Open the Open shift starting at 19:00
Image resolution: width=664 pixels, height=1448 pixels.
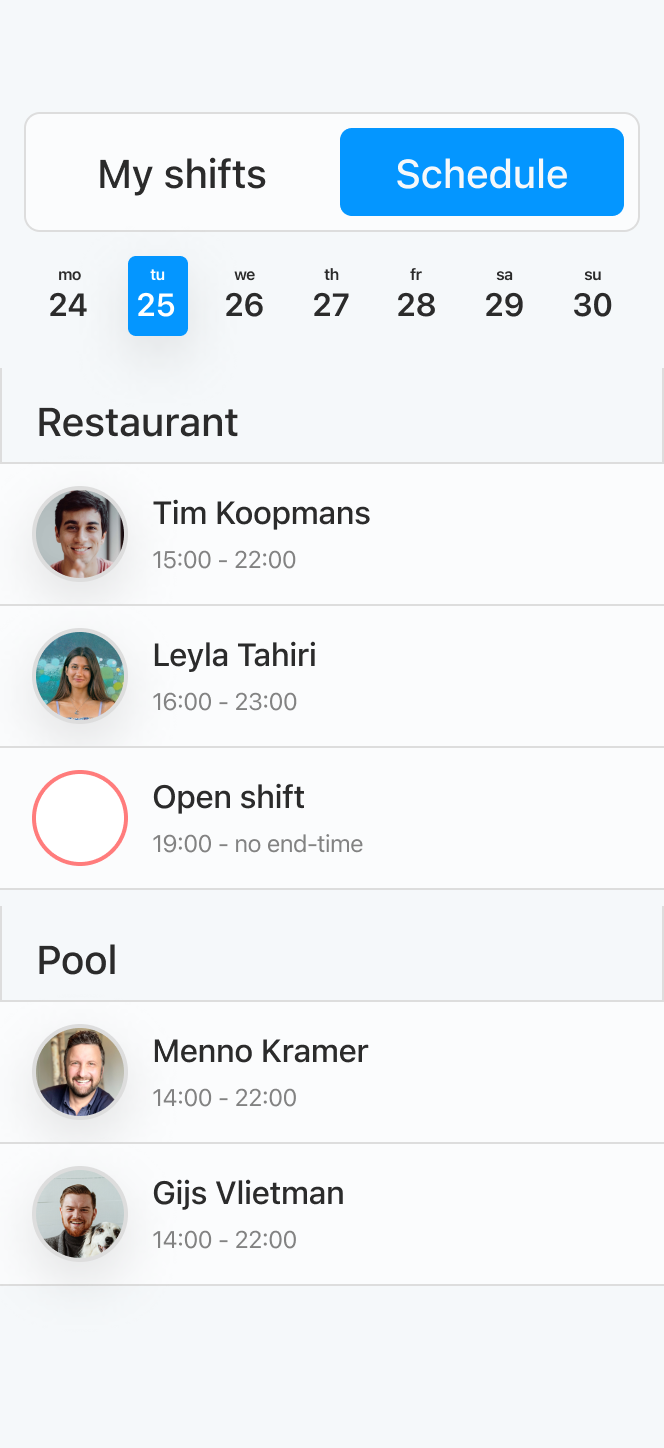point(332,818)
